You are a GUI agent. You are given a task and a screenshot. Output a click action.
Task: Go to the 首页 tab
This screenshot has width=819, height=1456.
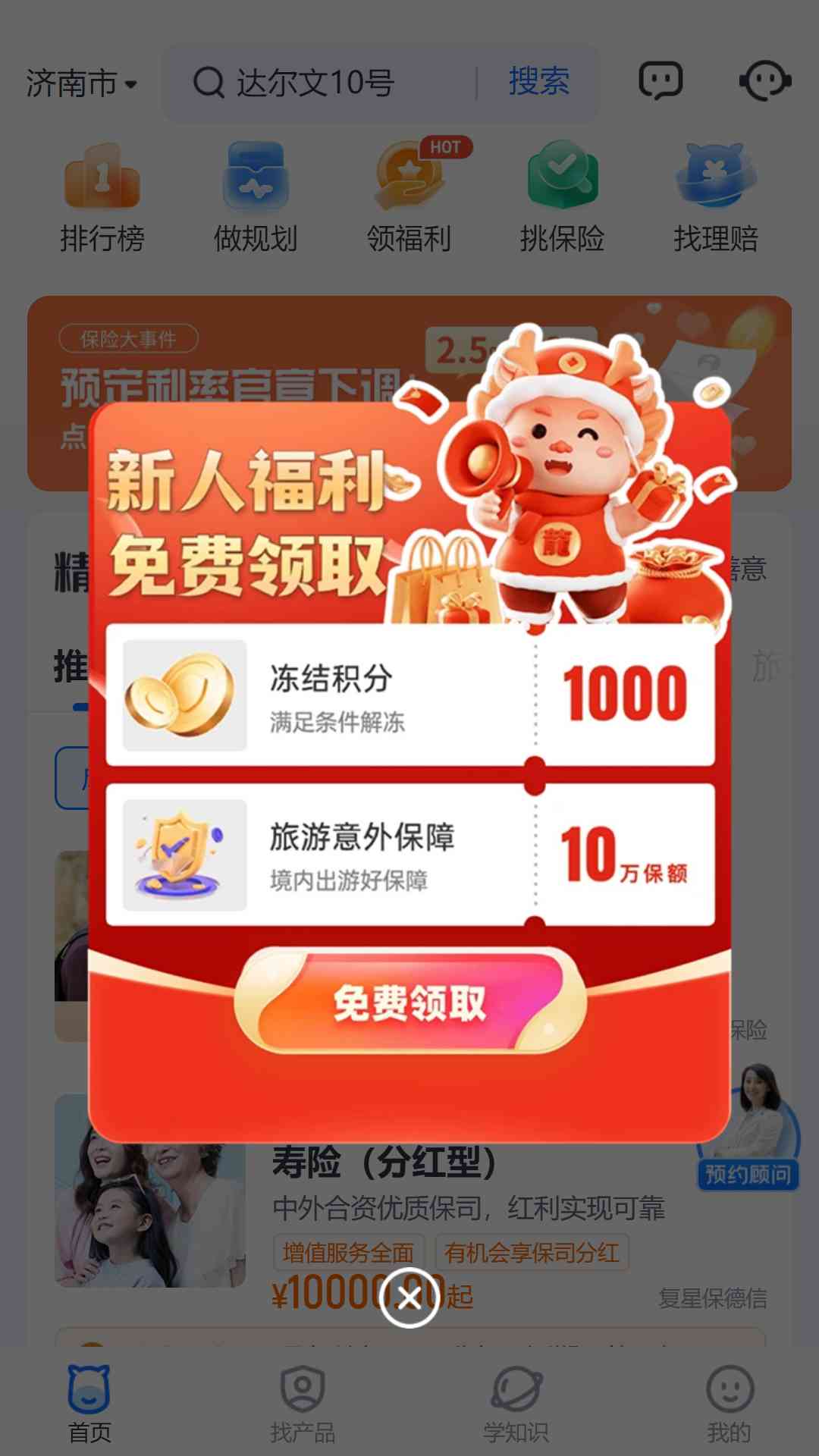[89, 1404]
